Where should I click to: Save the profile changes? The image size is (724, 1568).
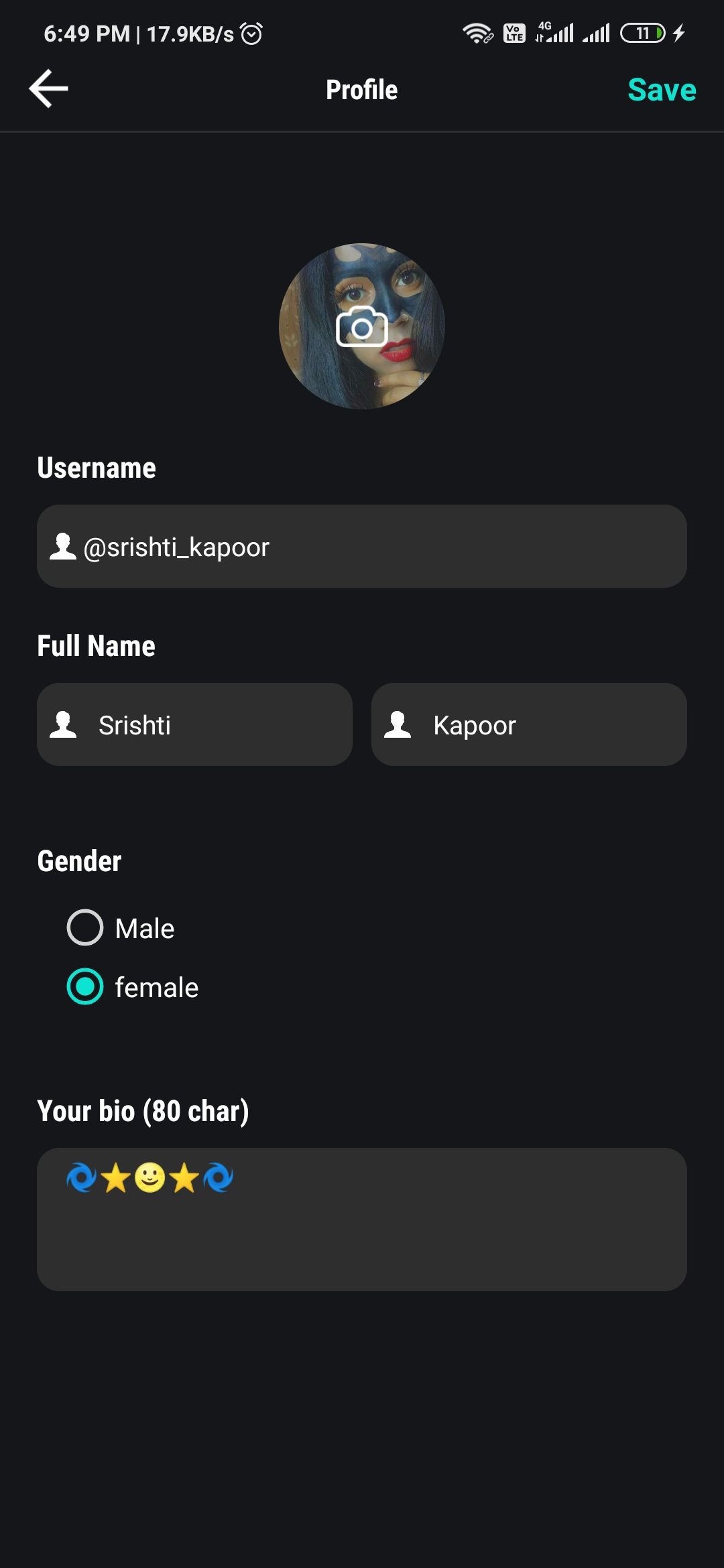(x=661, y=90)
